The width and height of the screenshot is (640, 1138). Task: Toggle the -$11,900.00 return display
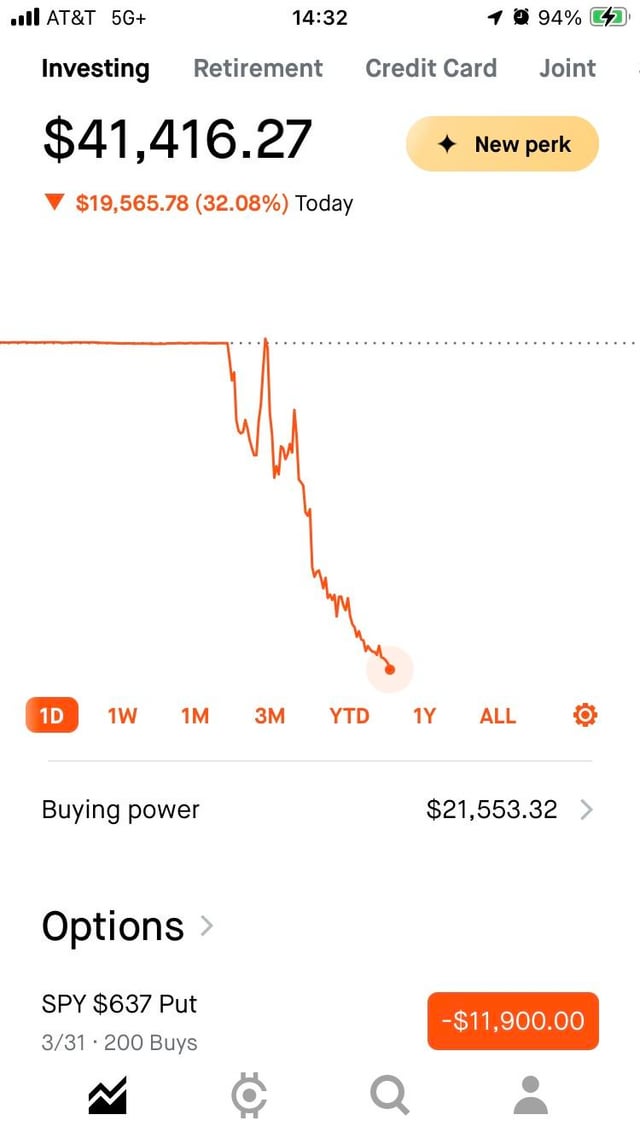click(512, 1021)
